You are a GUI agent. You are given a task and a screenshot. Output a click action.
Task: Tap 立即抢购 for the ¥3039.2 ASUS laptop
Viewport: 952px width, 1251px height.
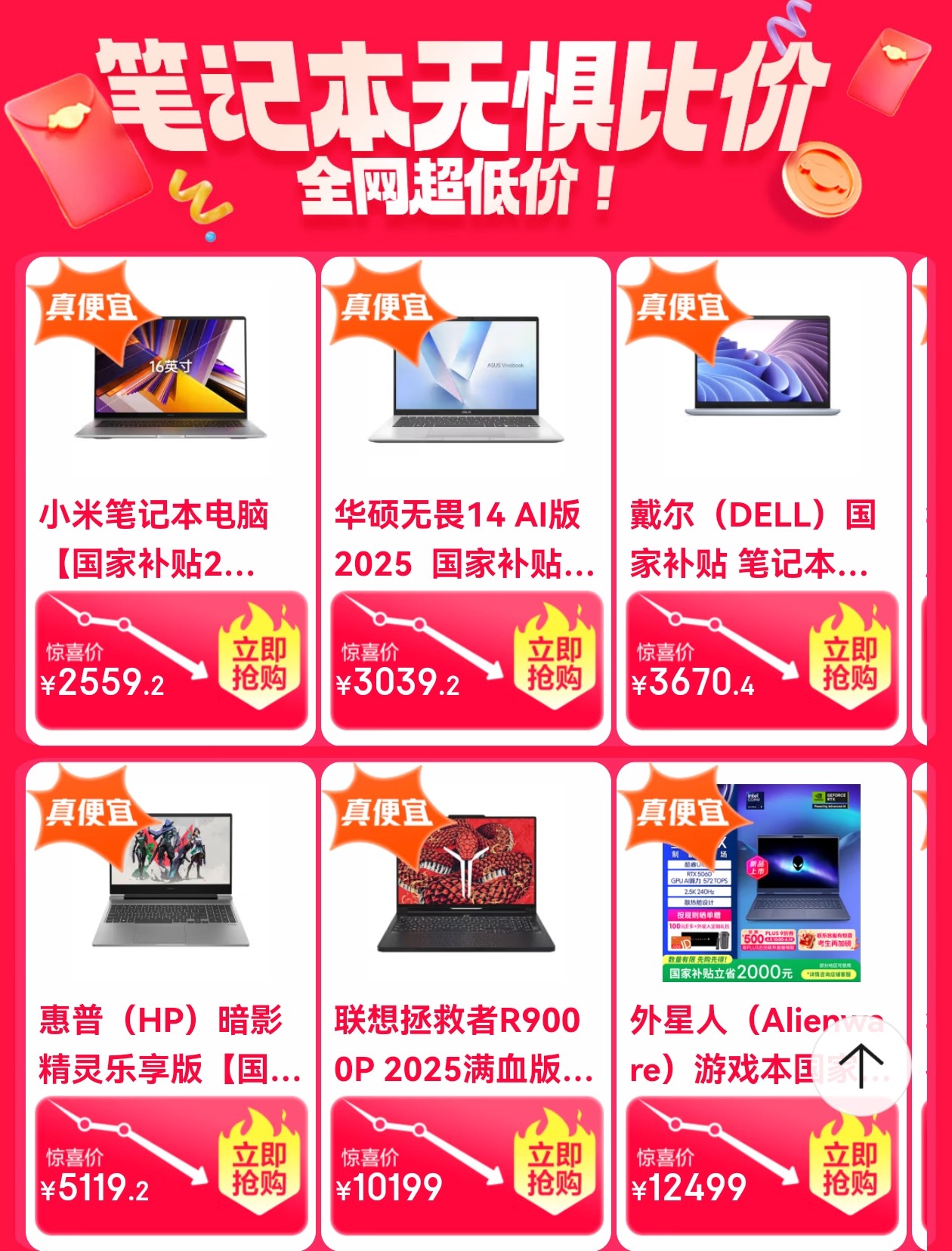click(x=554, y=663)
